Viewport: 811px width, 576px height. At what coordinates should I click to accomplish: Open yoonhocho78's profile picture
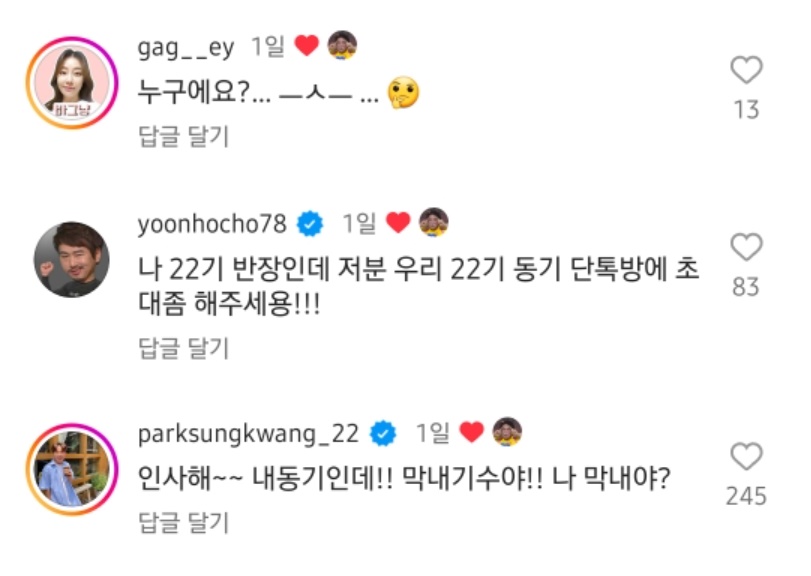(x=71, y=260)
